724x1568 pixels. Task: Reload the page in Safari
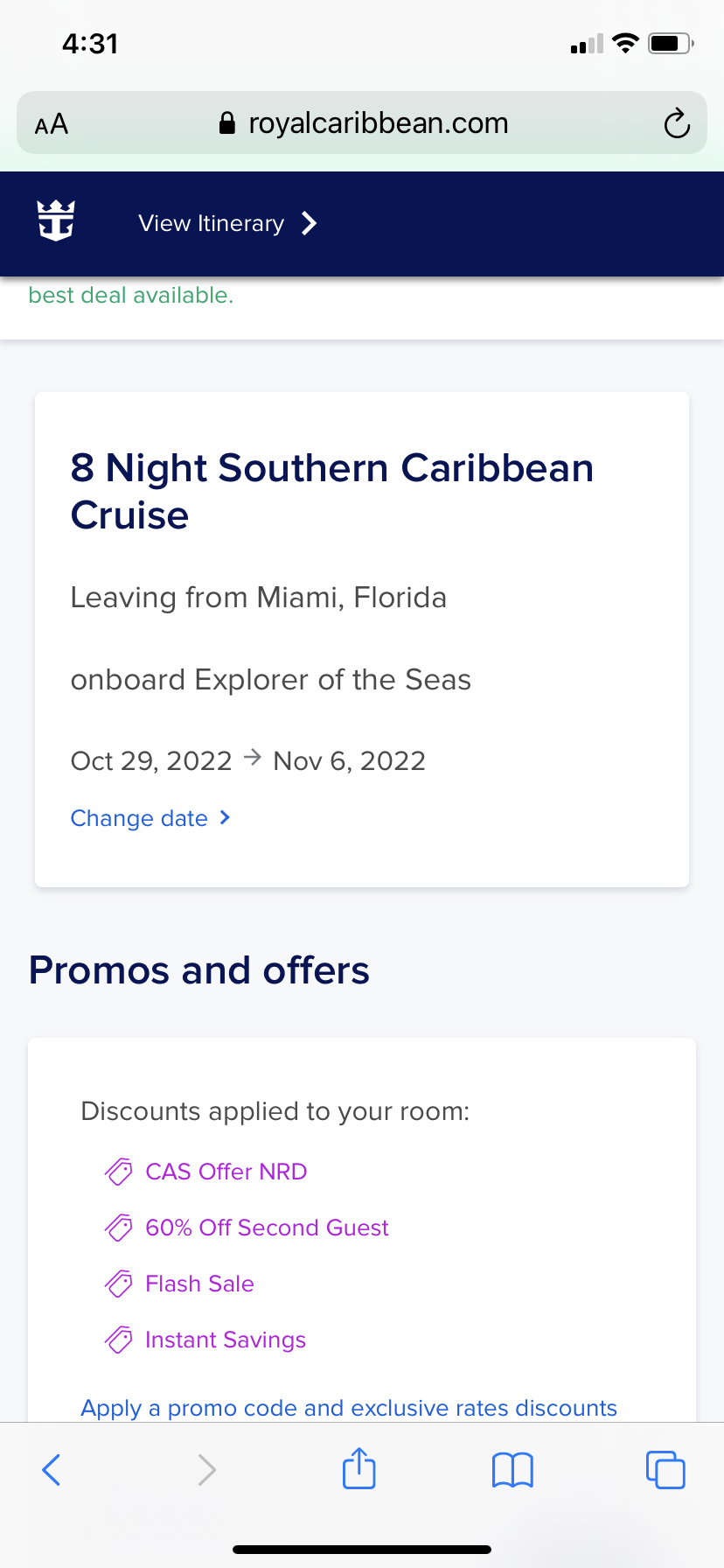tap(677, 123)
